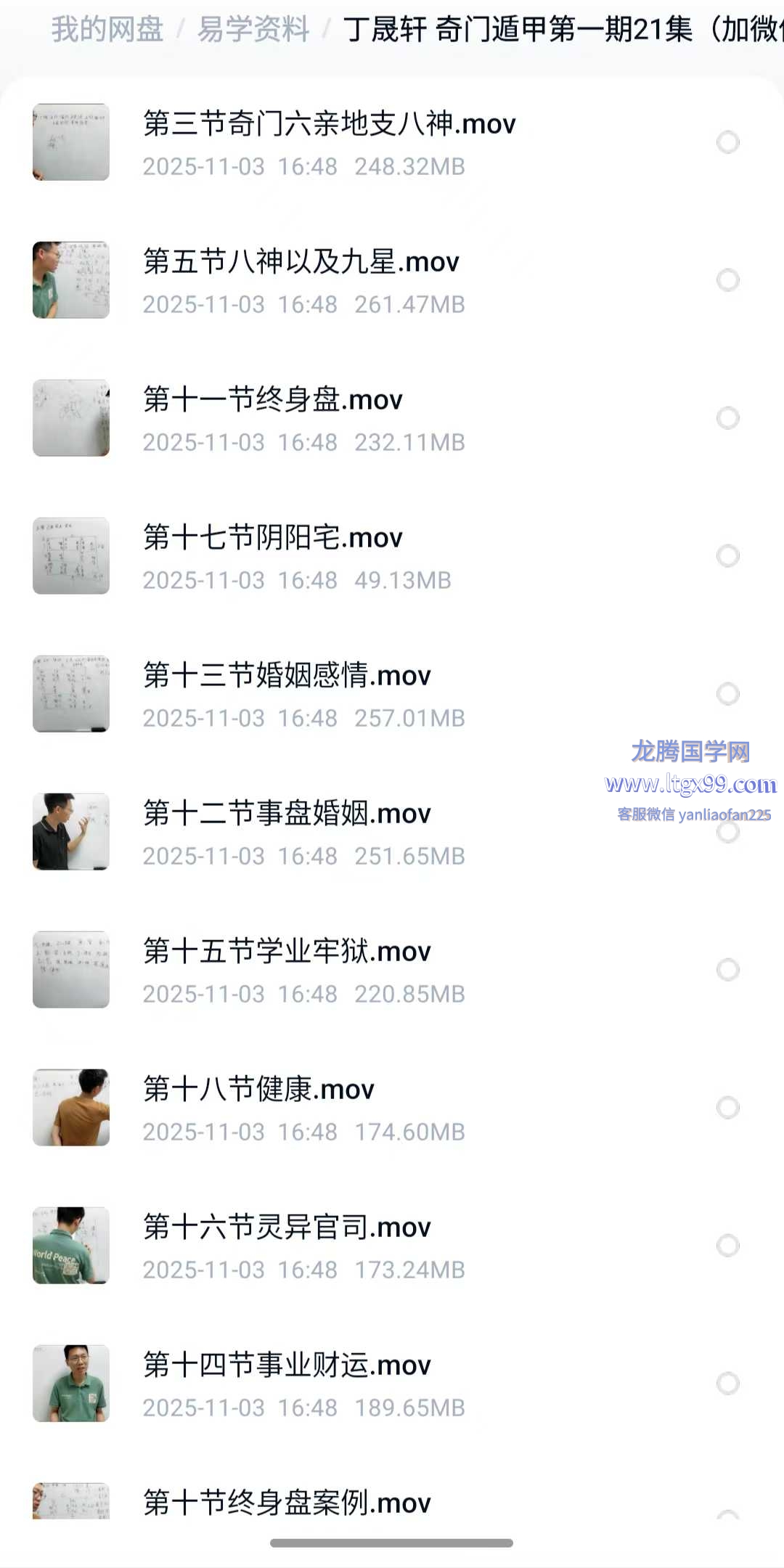Viewport: 784px width, 1568px height.
Task: Mark 第五节八神以及九星.mov as selected
Action: point(727,280)
